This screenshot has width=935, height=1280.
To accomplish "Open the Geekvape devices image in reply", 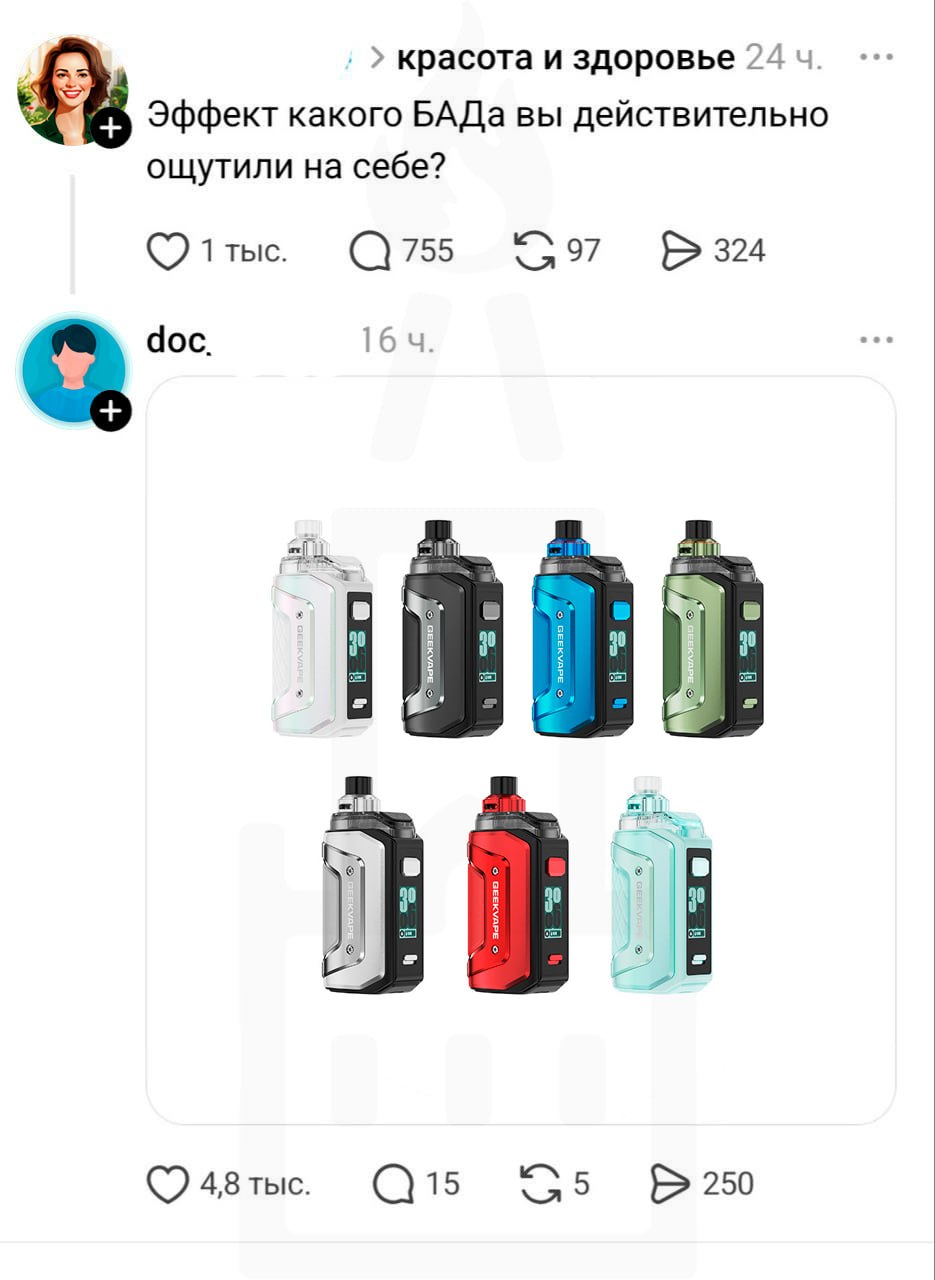I will point(520,750).
